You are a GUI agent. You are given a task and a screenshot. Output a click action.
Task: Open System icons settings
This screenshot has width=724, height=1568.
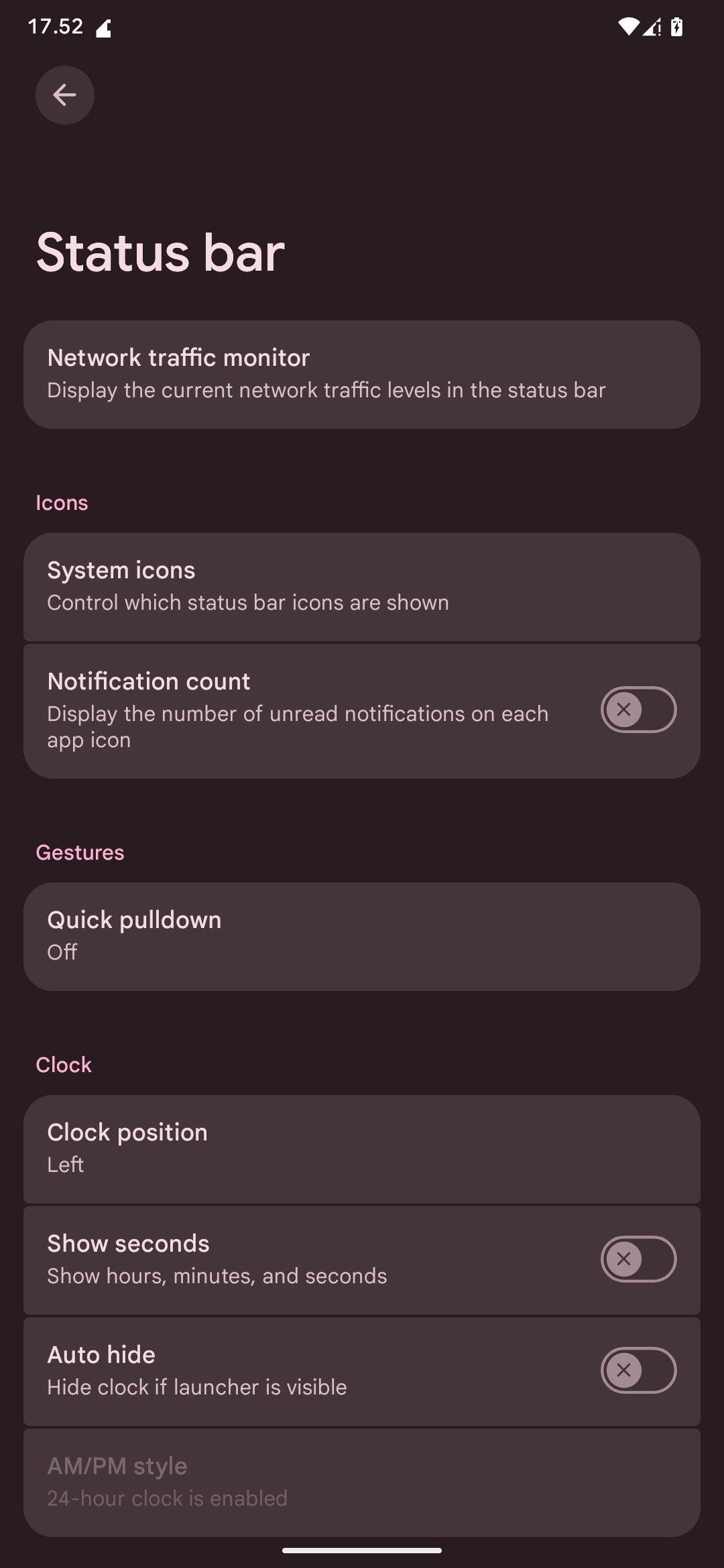362,586
